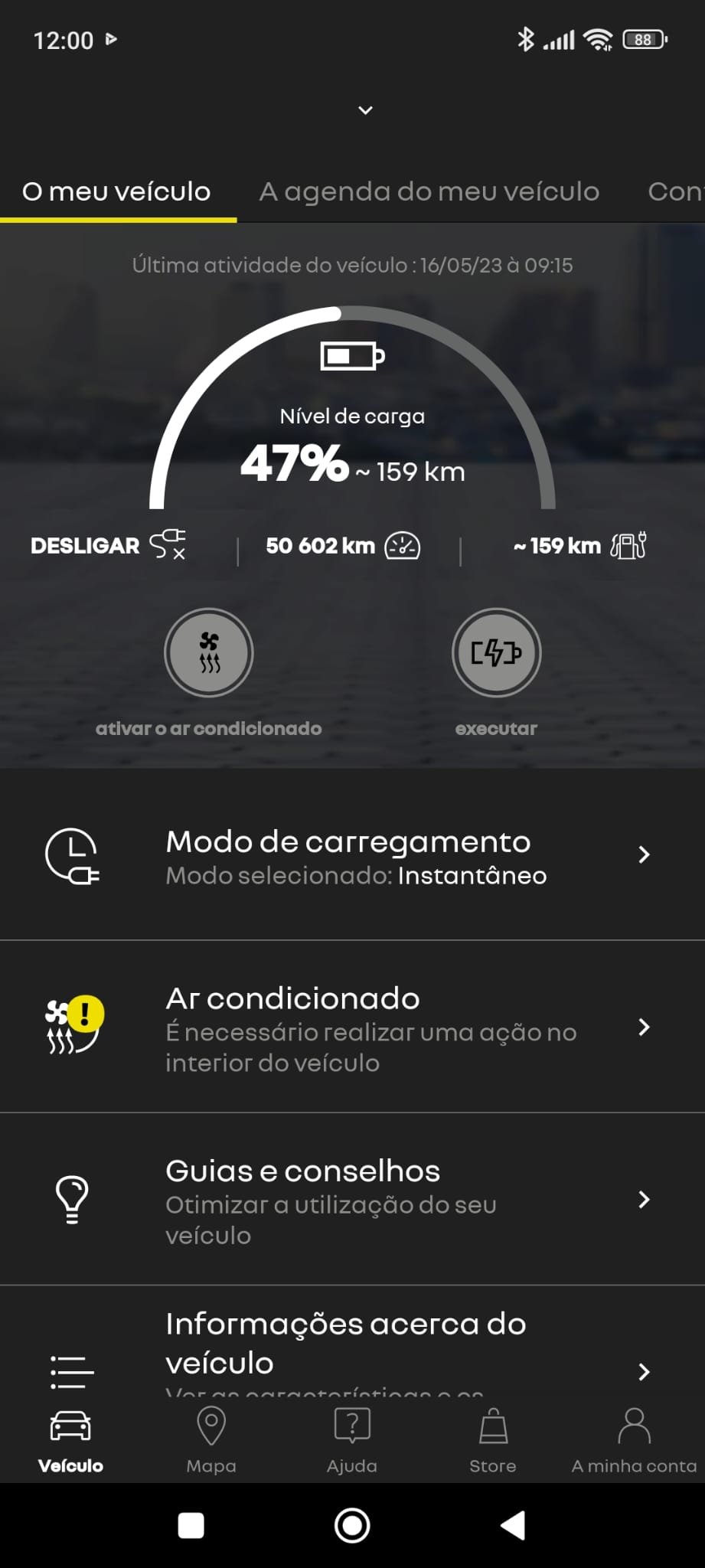Open the Ar condicionado row
705x1568 pixels.
(x=352, y=1028)
